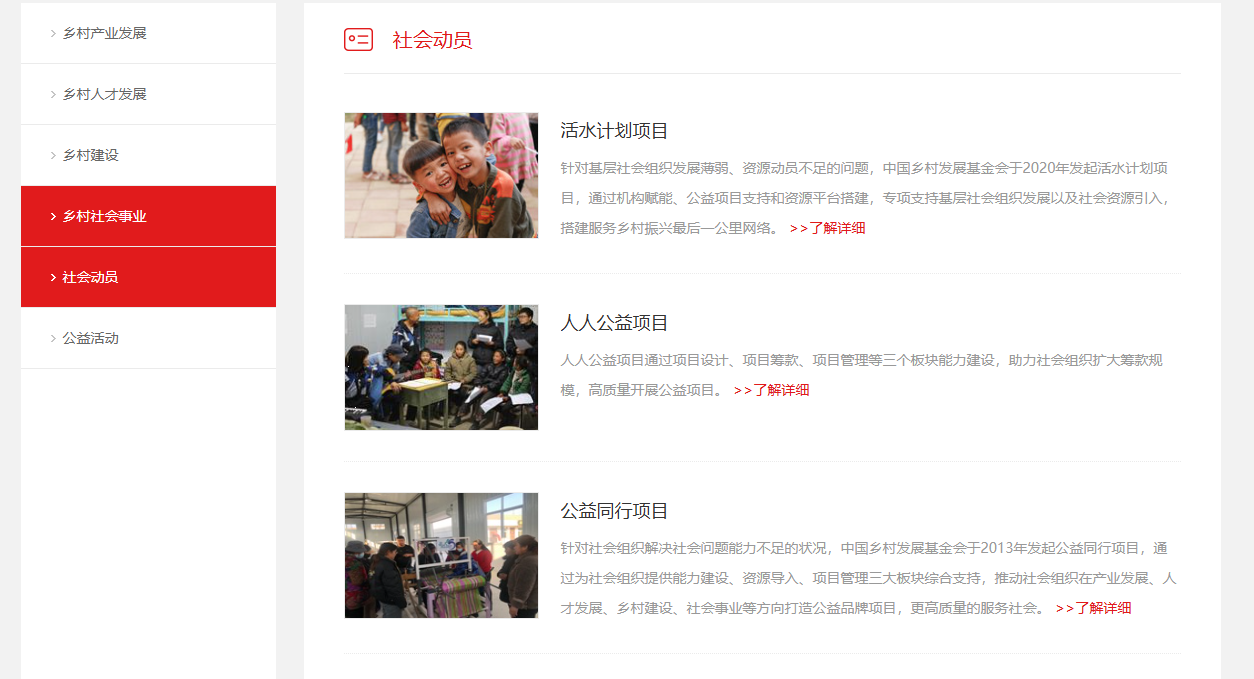Open the 公益同行项目 title

[x=614, y=511]
